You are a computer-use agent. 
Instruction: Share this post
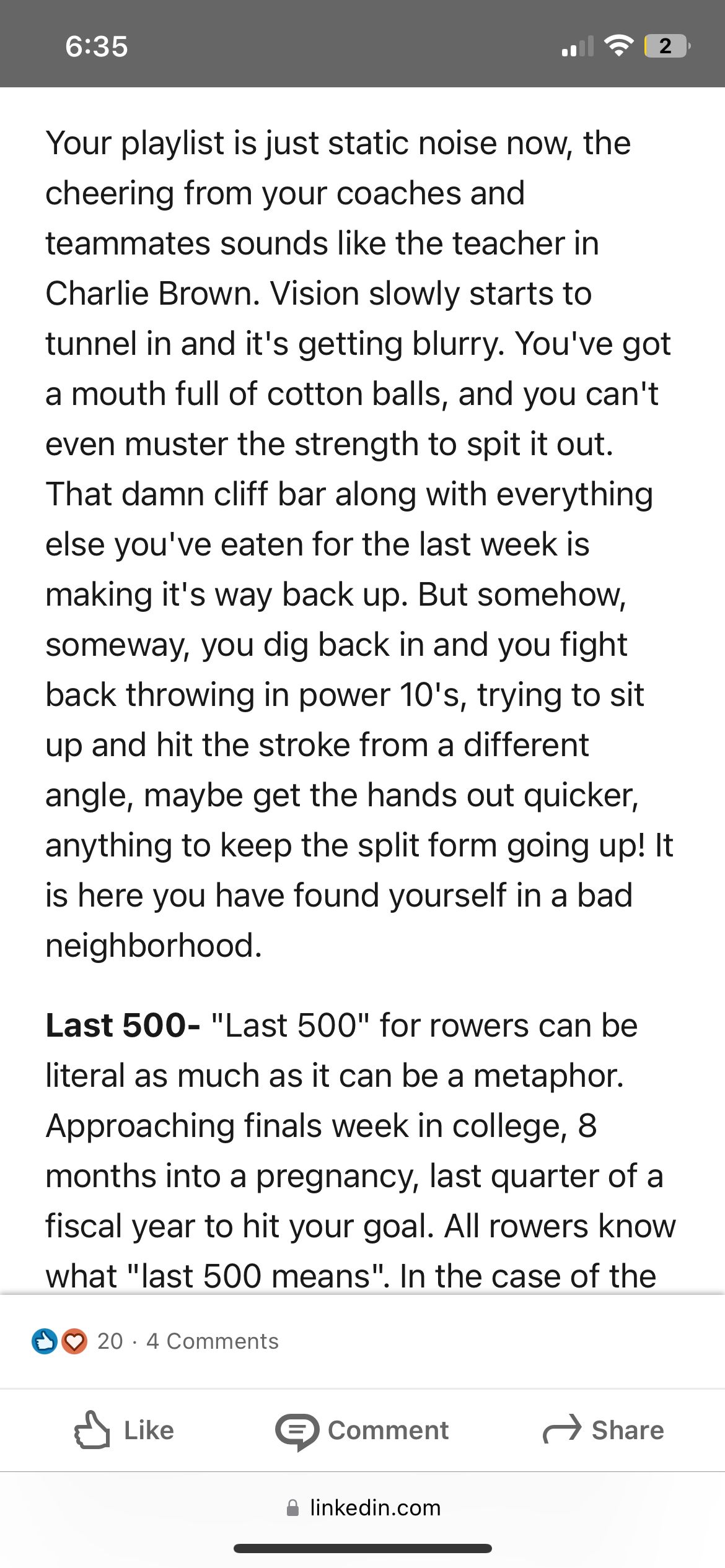603,1431
